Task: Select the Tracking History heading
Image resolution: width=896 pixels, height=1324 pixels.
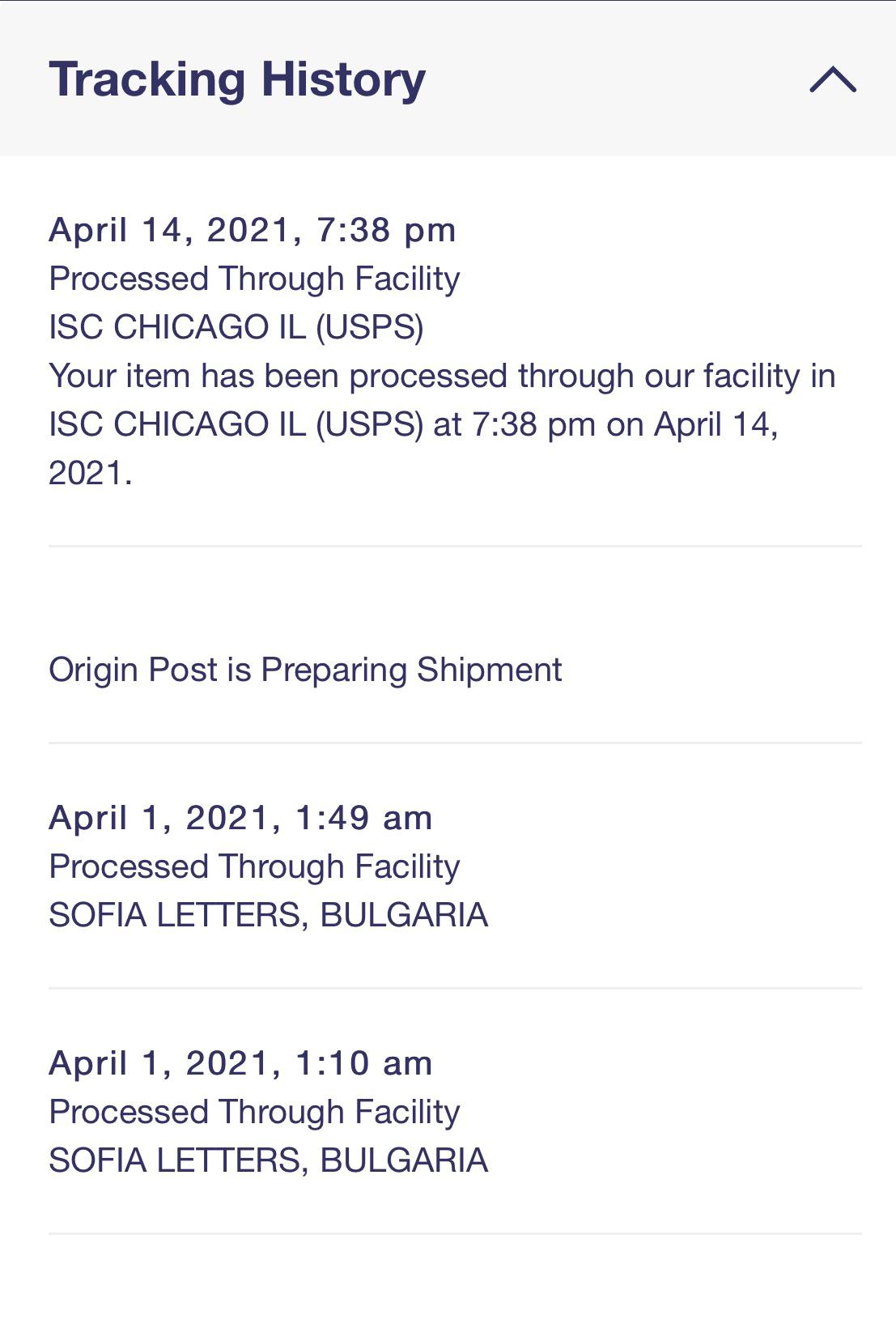Action: [236, 79]
